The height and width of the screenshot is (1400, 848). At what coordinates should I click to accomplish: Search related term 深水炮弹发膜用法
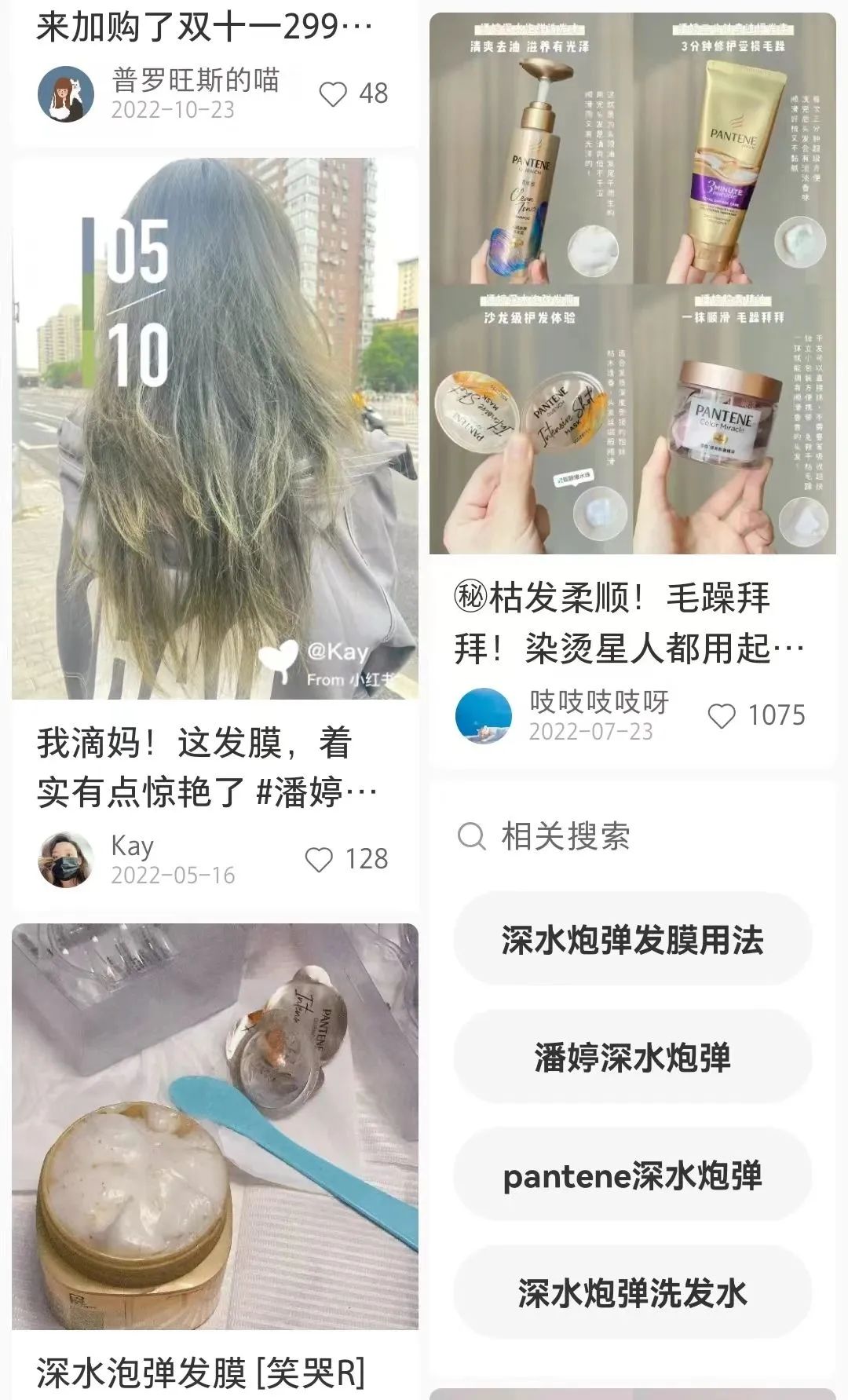pyautogui.click(x=632, y=940)
